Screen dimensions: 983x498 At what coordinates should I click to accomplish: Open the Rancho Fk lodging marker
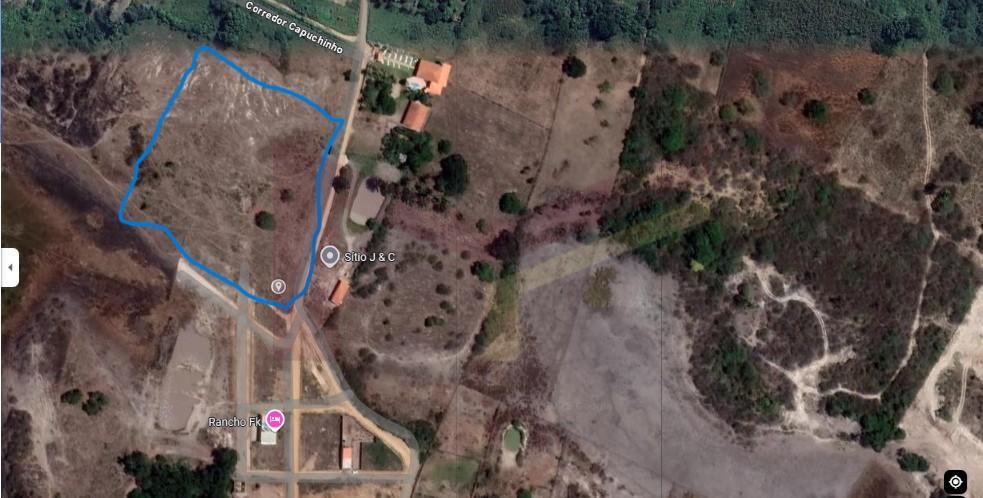coord(273,420)
